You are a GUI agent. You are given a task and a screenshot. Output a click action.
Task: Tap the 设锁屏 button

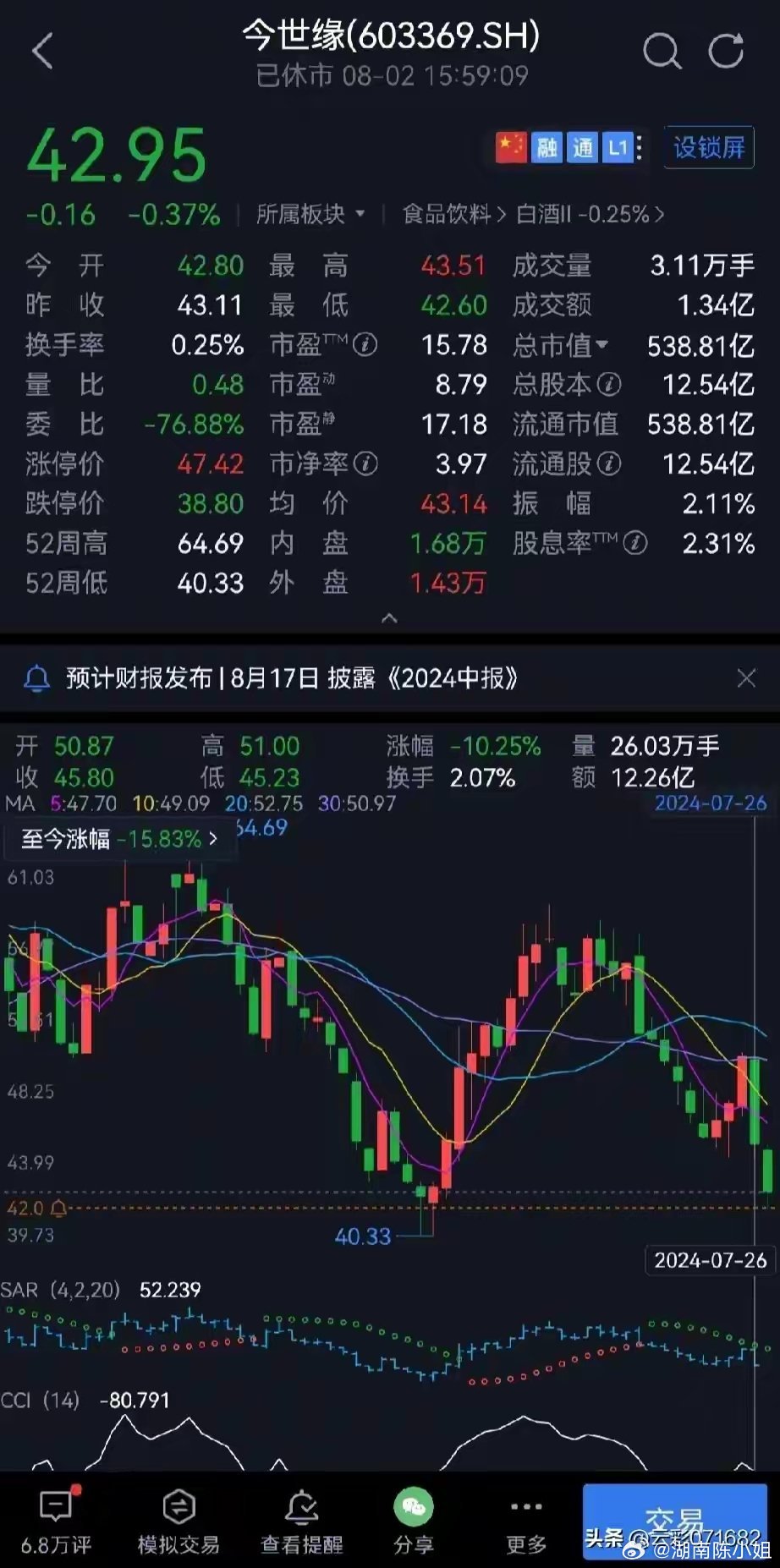click(708, 148)
